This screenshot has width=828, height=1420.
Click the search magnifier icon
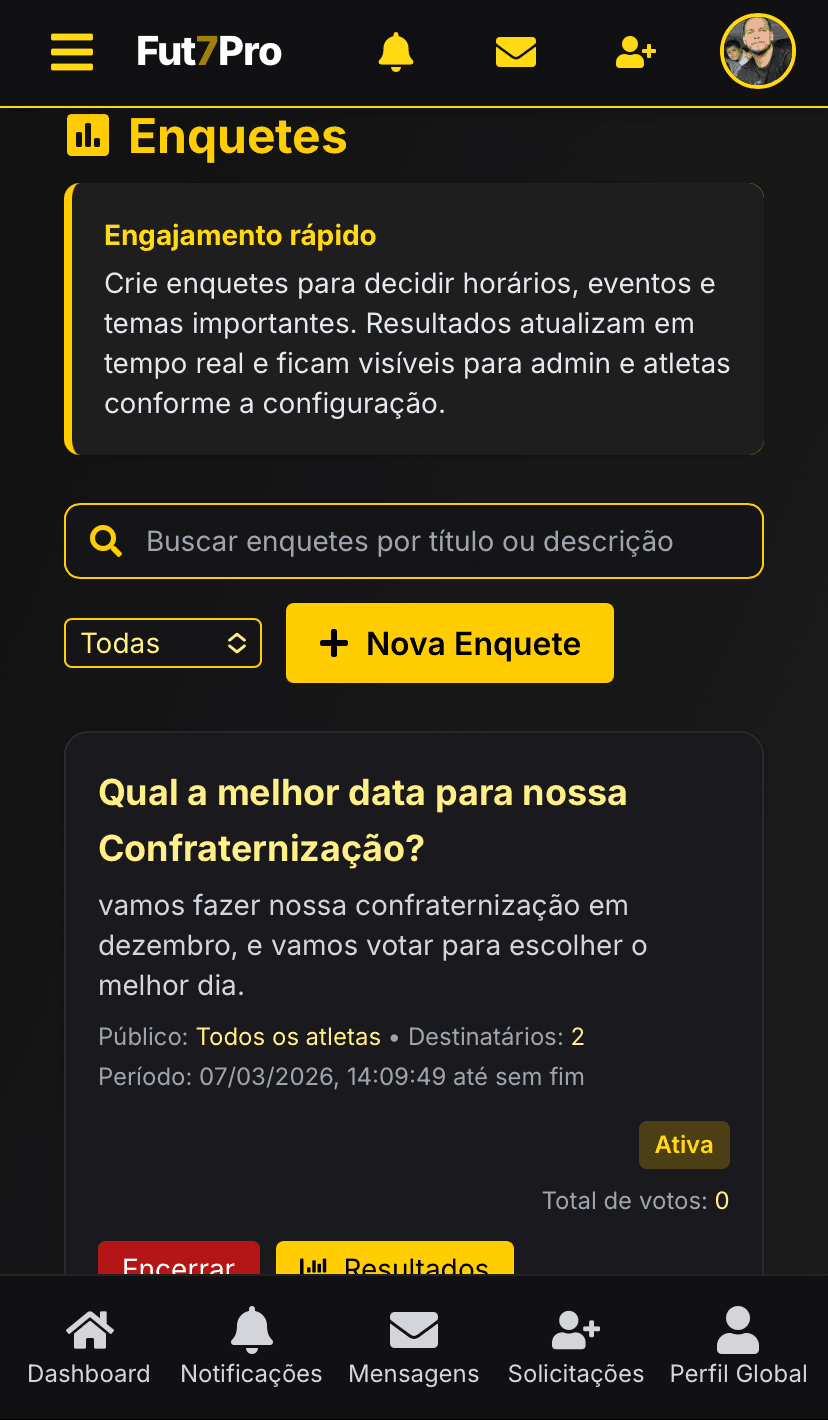pyautogui.click(x=104, y=540)
